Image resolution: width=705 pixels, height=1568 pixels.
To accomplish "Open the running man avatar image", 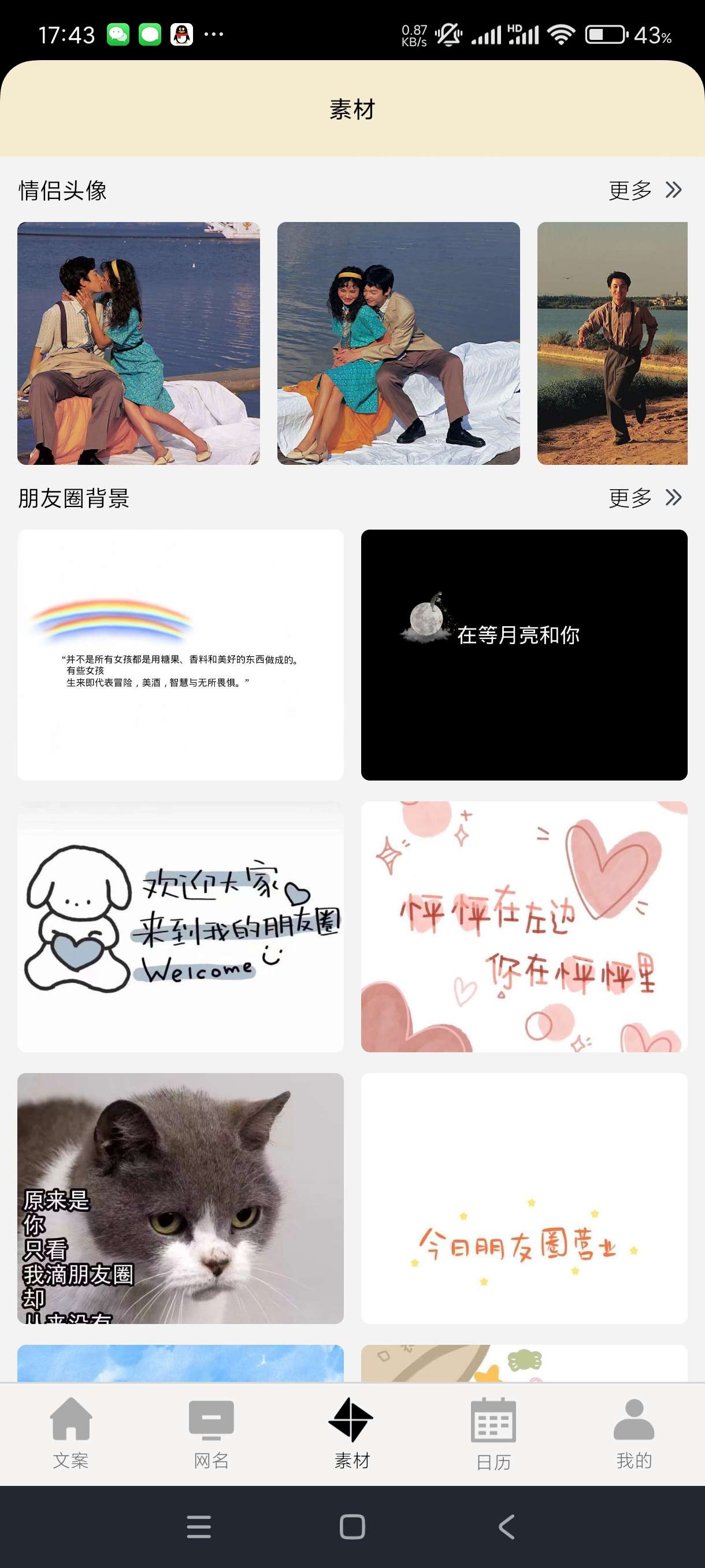I will click(612, 343).
